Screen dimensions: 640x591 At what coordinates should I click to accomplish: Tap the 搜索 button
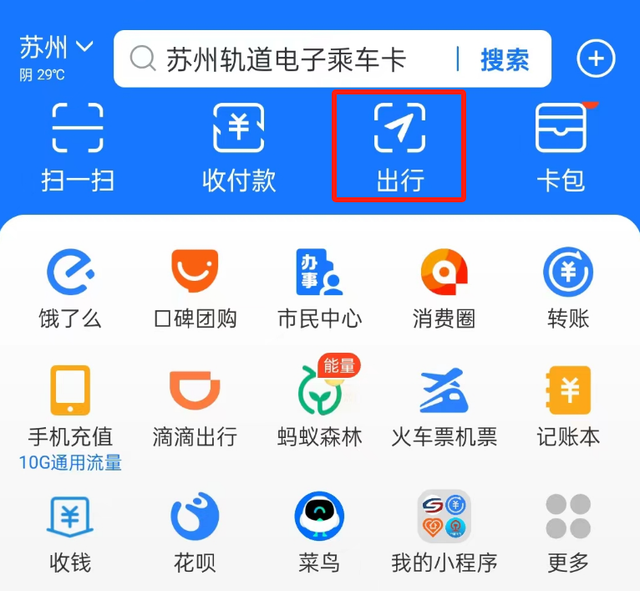tap(505, 60)
